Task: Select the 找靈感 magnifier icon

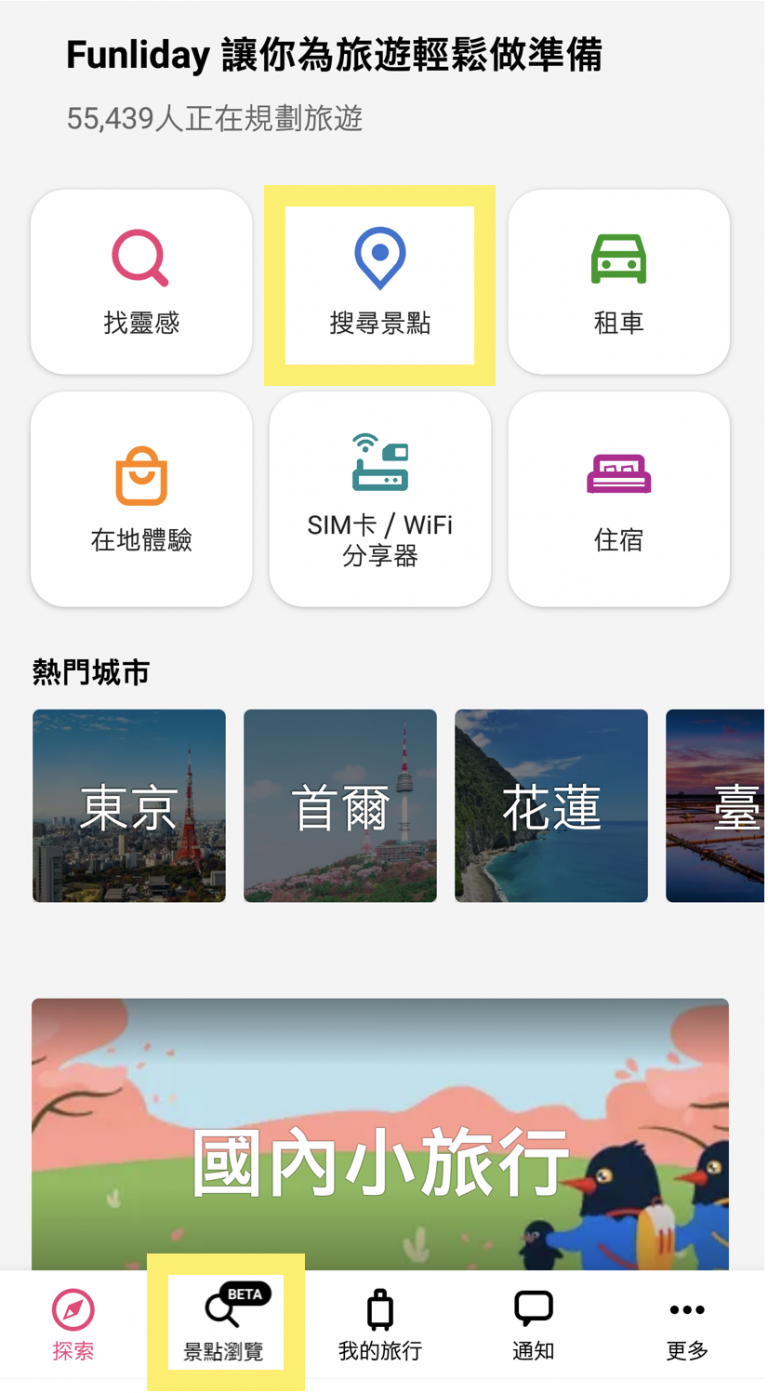Action: click(x=140, y=258)
